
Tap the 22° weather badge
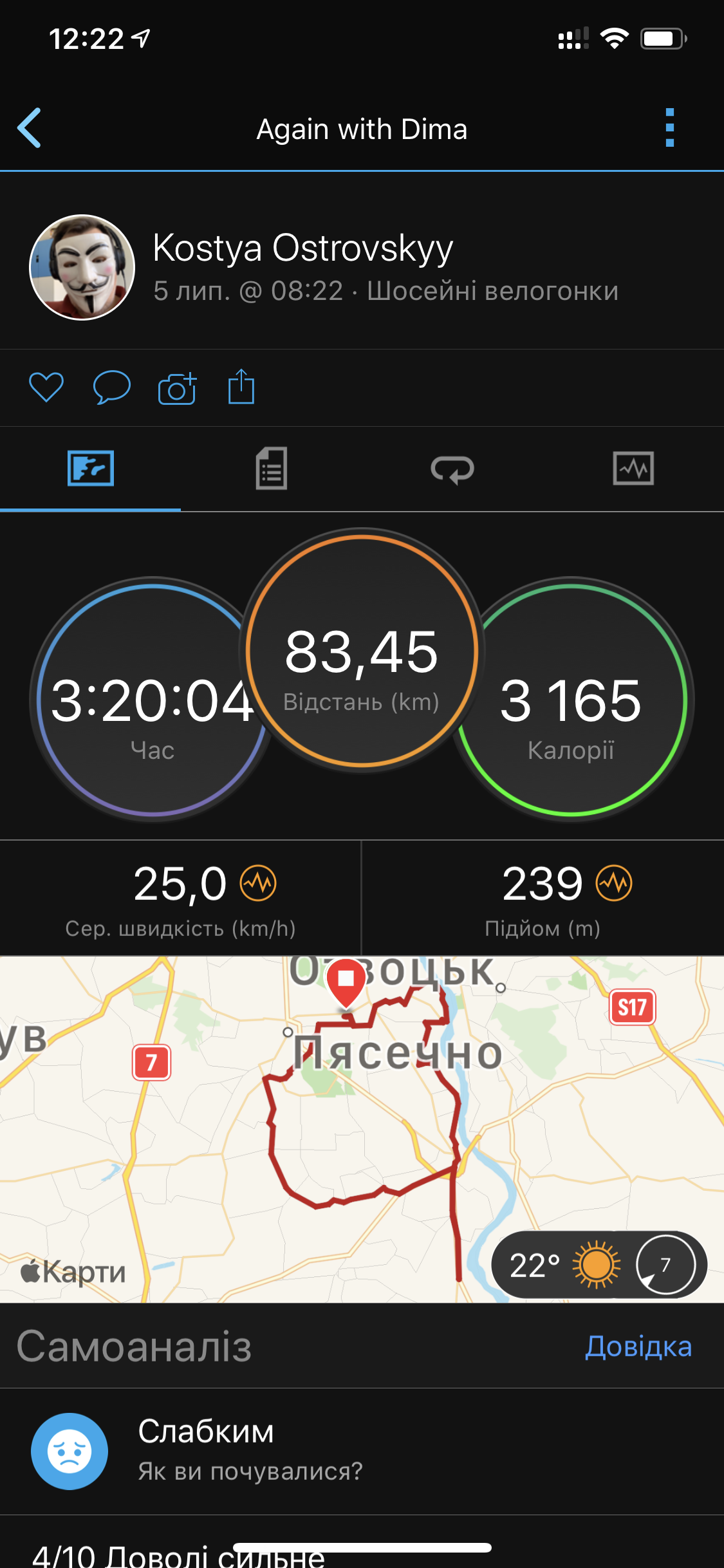[599, 1265]
